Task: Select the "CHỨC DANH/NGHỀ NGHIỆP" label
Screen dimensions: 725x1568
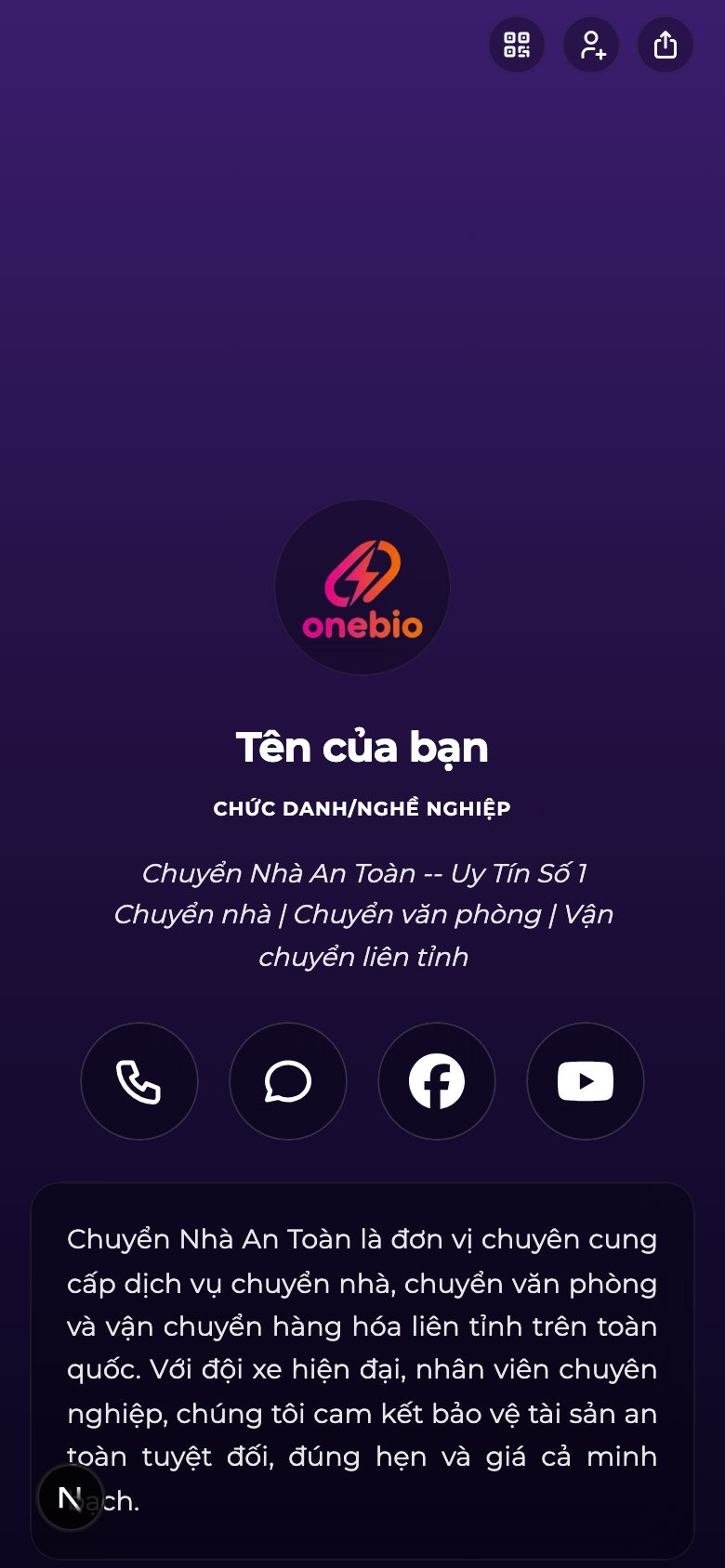Action: click(x=362, y=808)
